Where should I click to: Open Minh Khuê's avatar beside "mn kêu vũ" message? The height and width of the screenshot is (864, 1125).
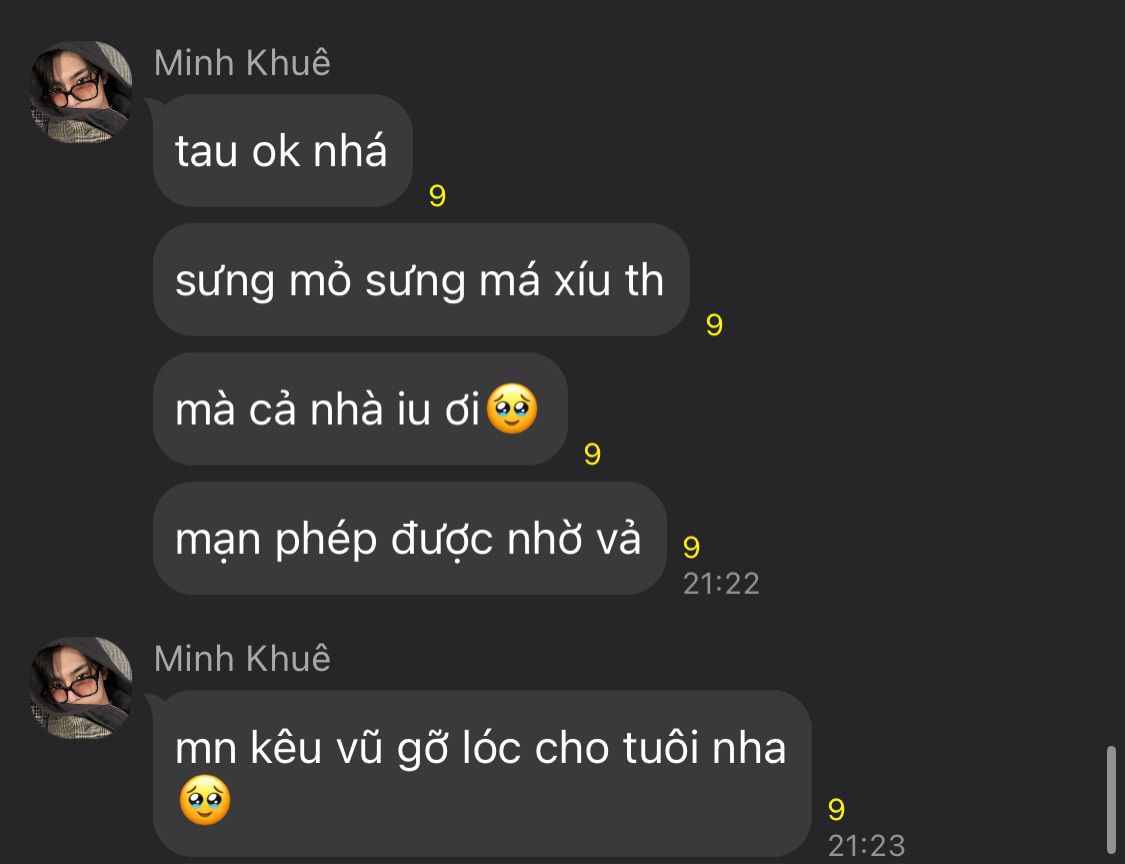pos(81,688)
